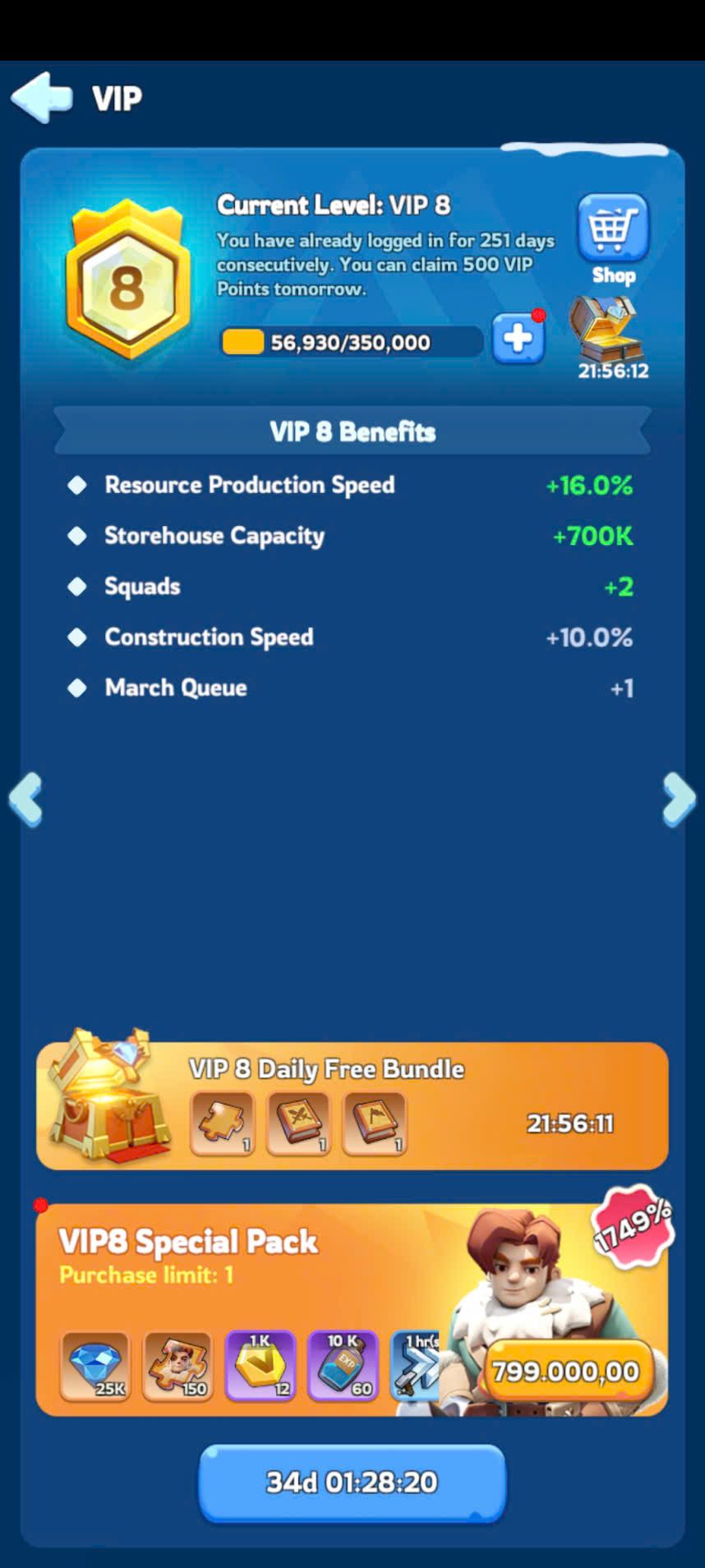Inspect the 150 hero shards reward item
705x1568 pixels.
(177, 1366)
